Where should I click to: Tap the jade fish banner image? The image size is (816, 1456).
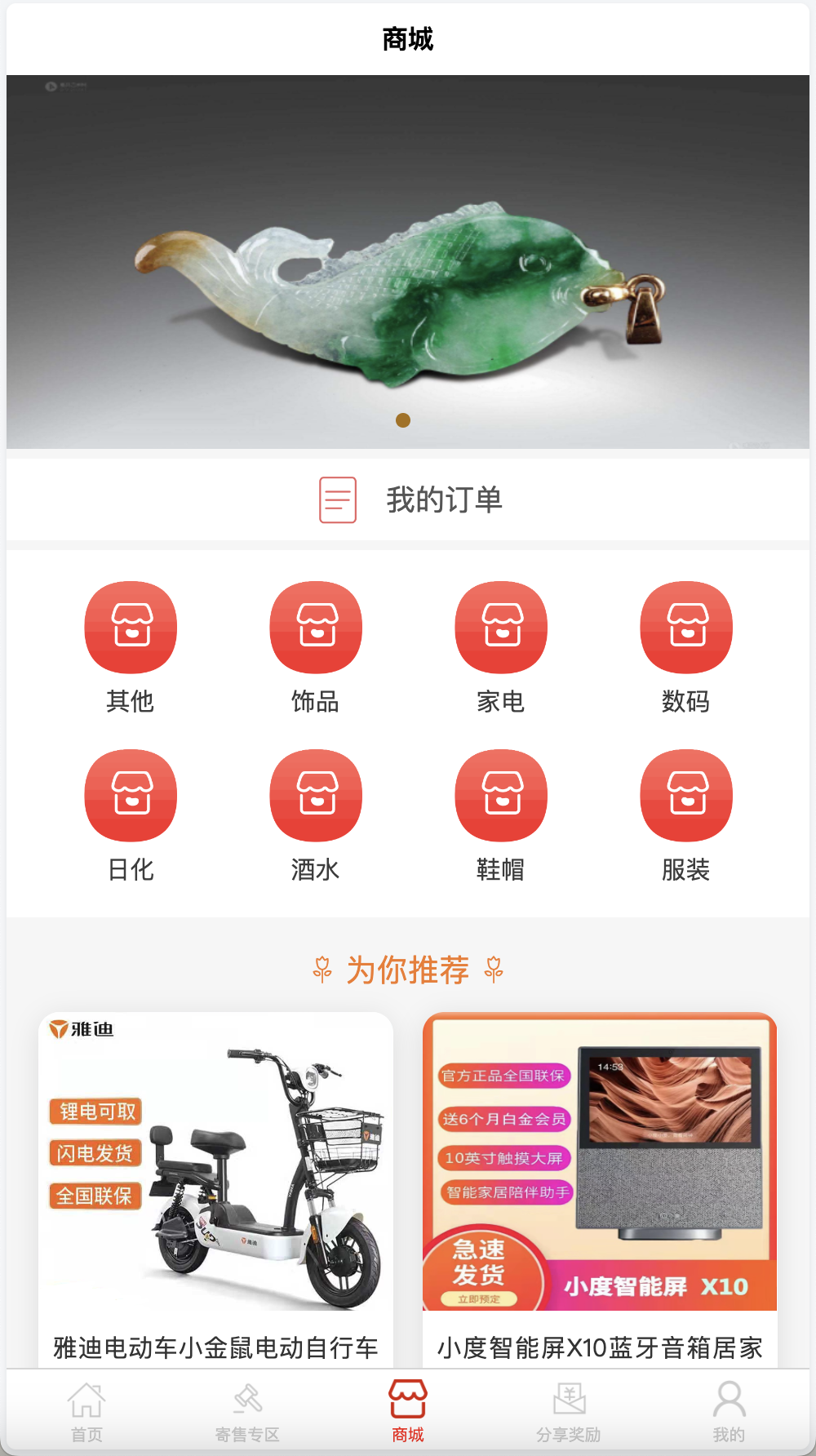click(408, 261)
